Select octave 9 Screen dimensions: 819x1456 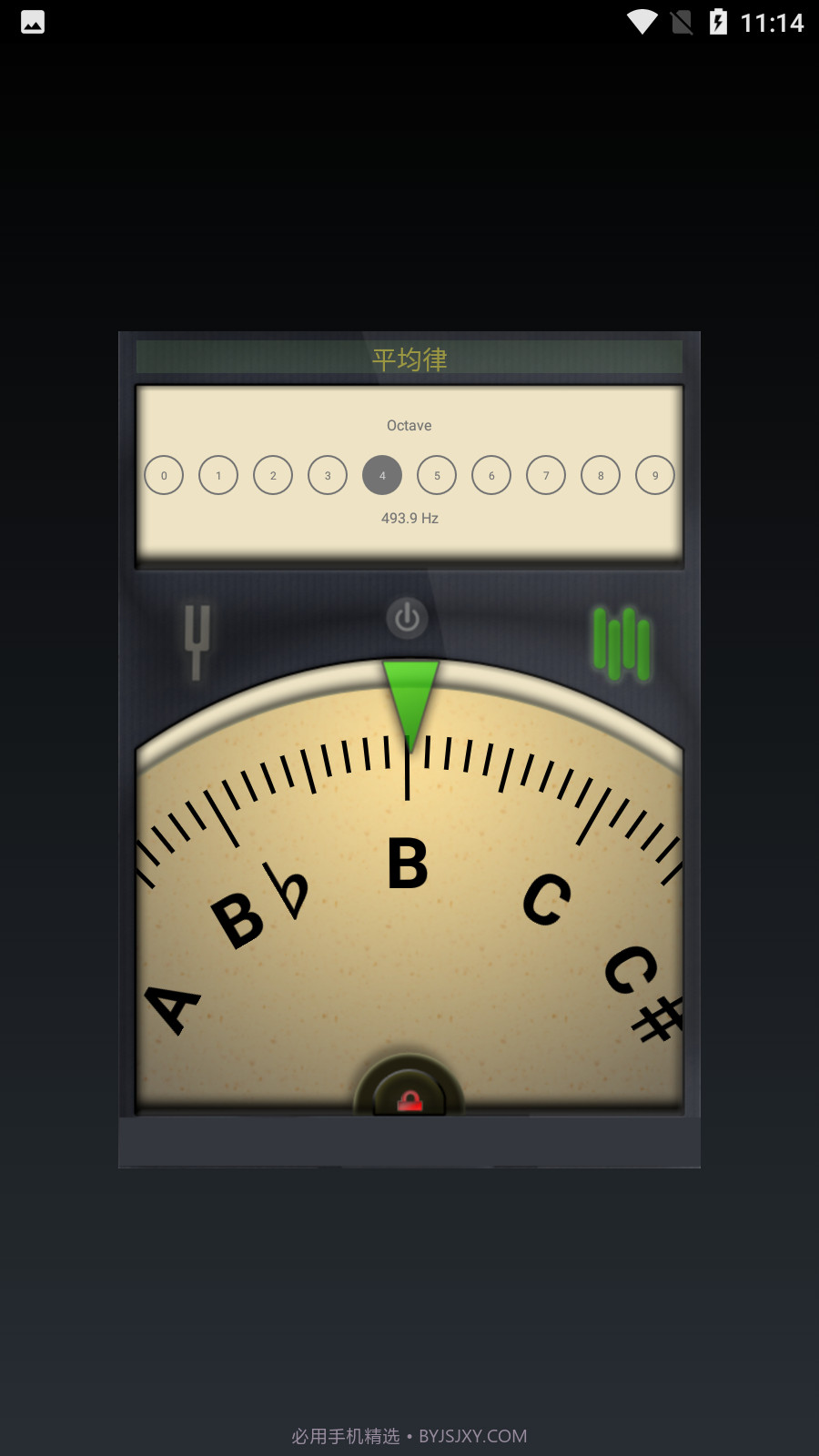(x=655, y=475)
